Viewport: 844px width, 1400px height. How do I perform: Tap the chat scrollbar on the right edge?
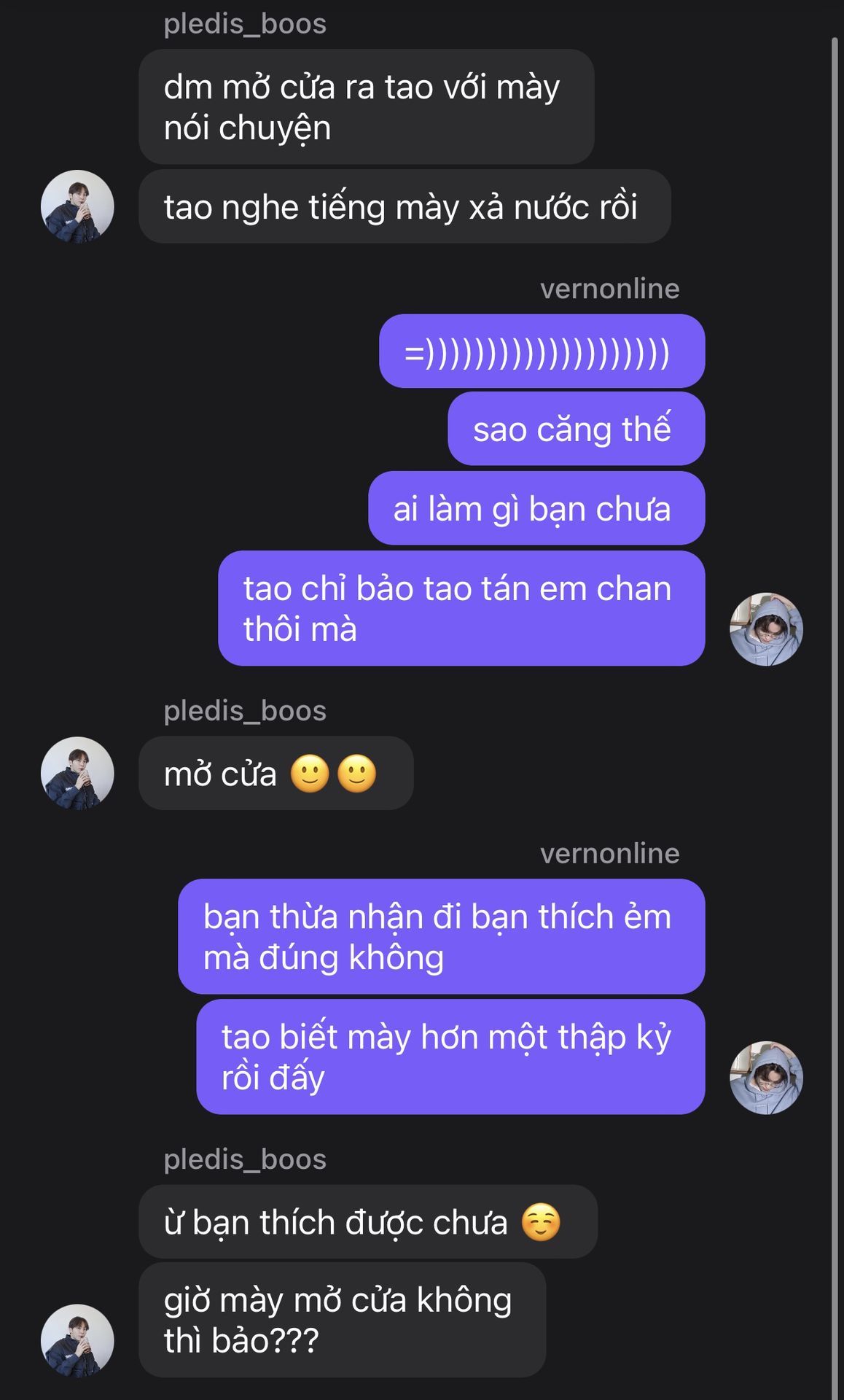click(x=835, y=718)
